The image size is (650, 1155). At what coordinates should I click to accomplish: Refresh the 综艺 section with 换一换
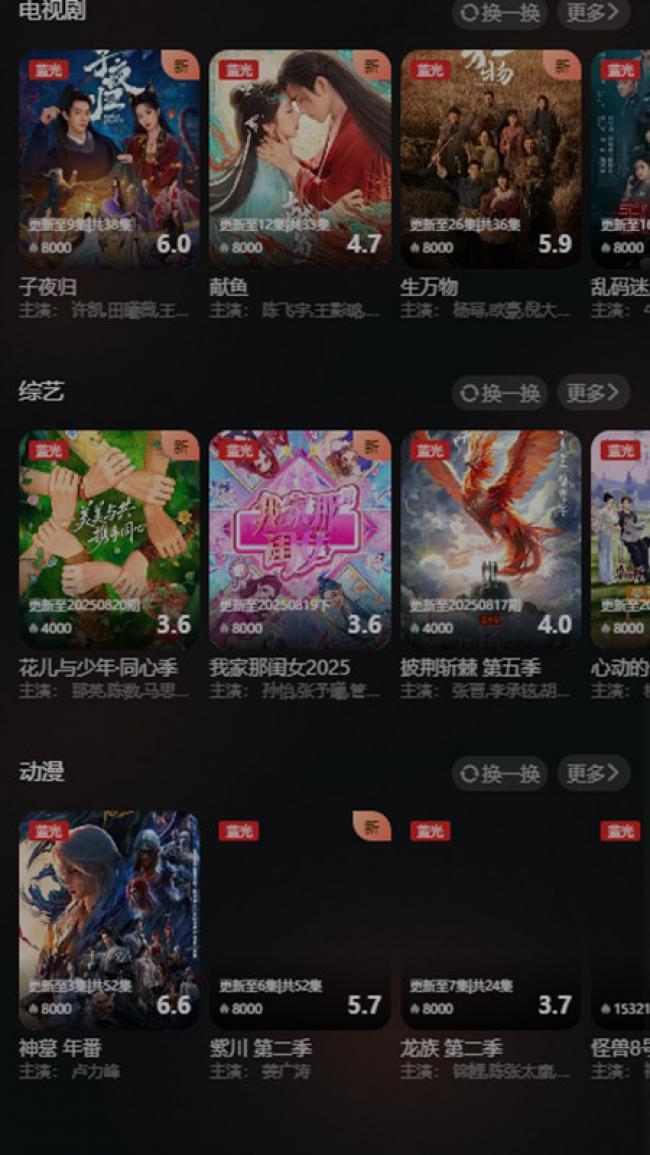tap(500, 393)
